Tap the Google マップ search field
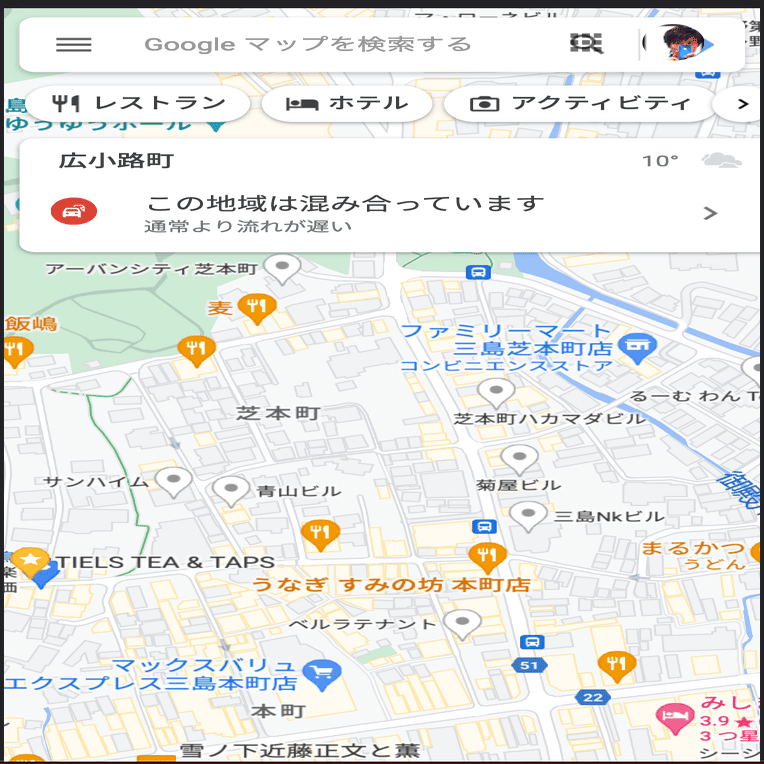 click(x=307, y=45)
